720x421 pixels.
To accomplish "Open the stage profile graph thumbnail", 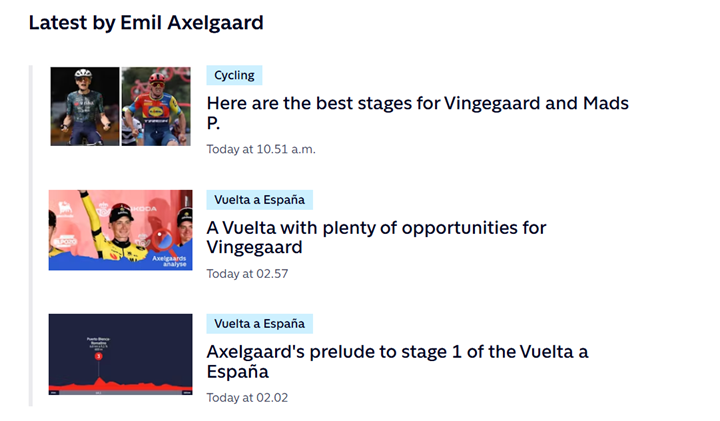I will coord(120,354).
